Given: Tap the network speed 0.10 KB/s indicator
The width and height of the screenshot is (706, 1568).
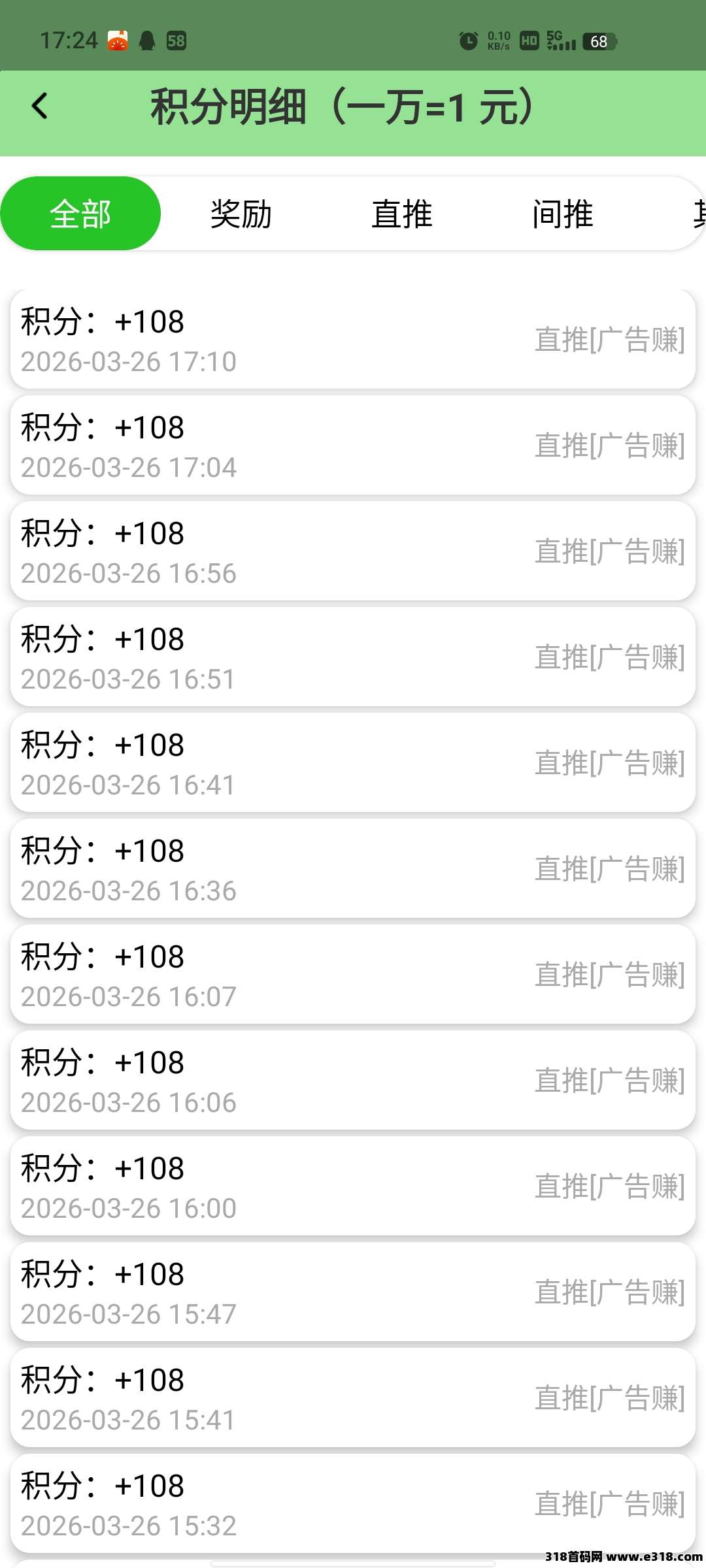Looking at the screenshot, I should (x=498, y=41).
